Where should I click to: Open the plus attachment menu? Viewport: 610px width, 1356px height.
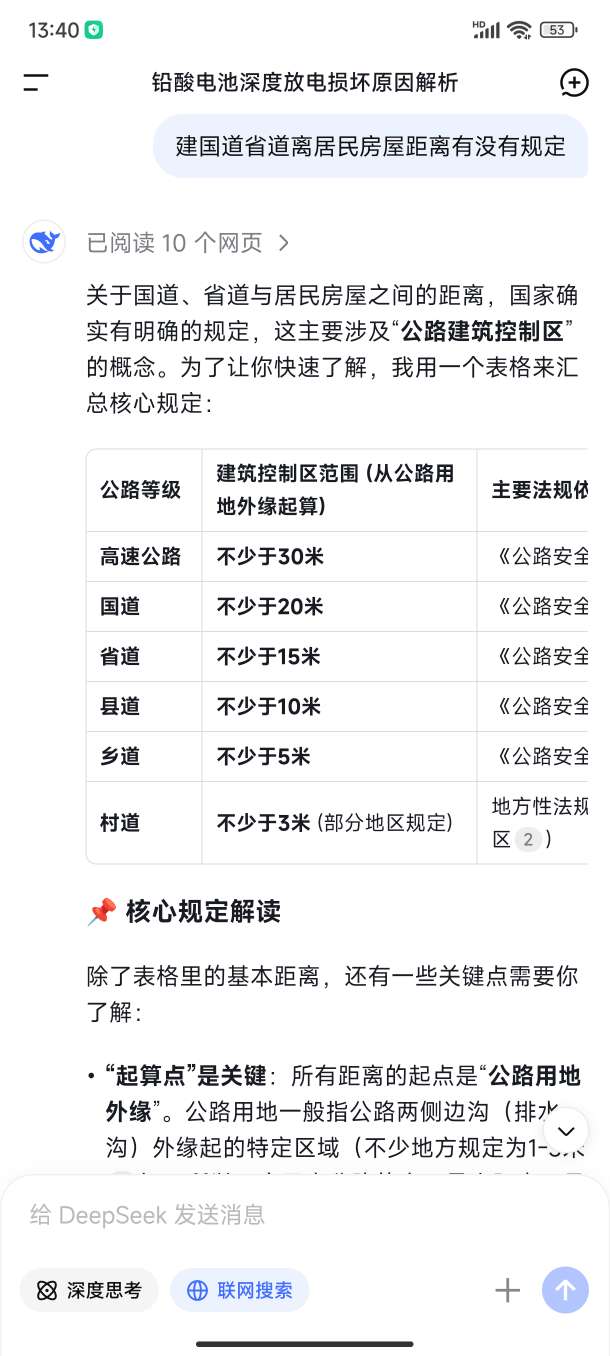pos(508,1290)
